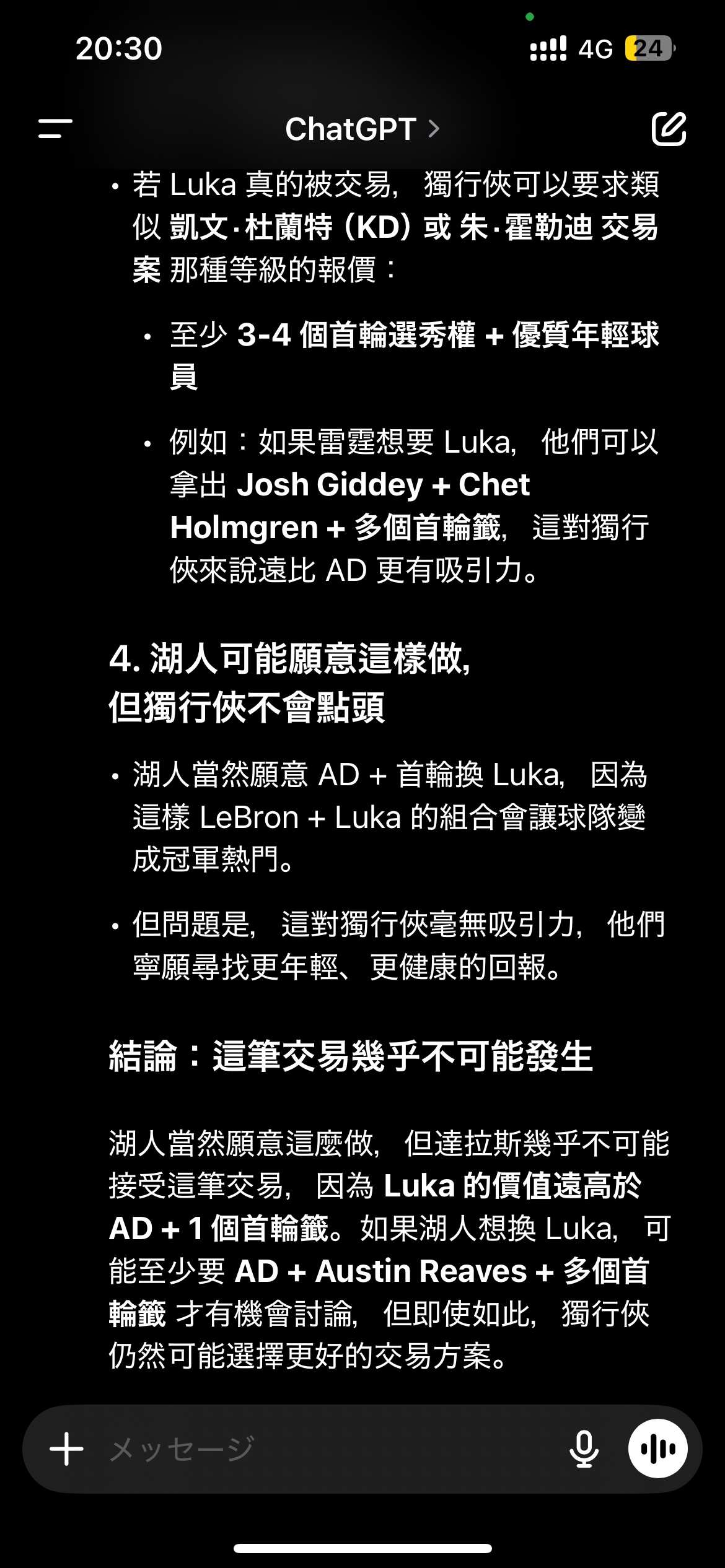Viewport: 725px width, 1568px height.
Task: Open the sidebar menu
Action: tap(55, 129)
